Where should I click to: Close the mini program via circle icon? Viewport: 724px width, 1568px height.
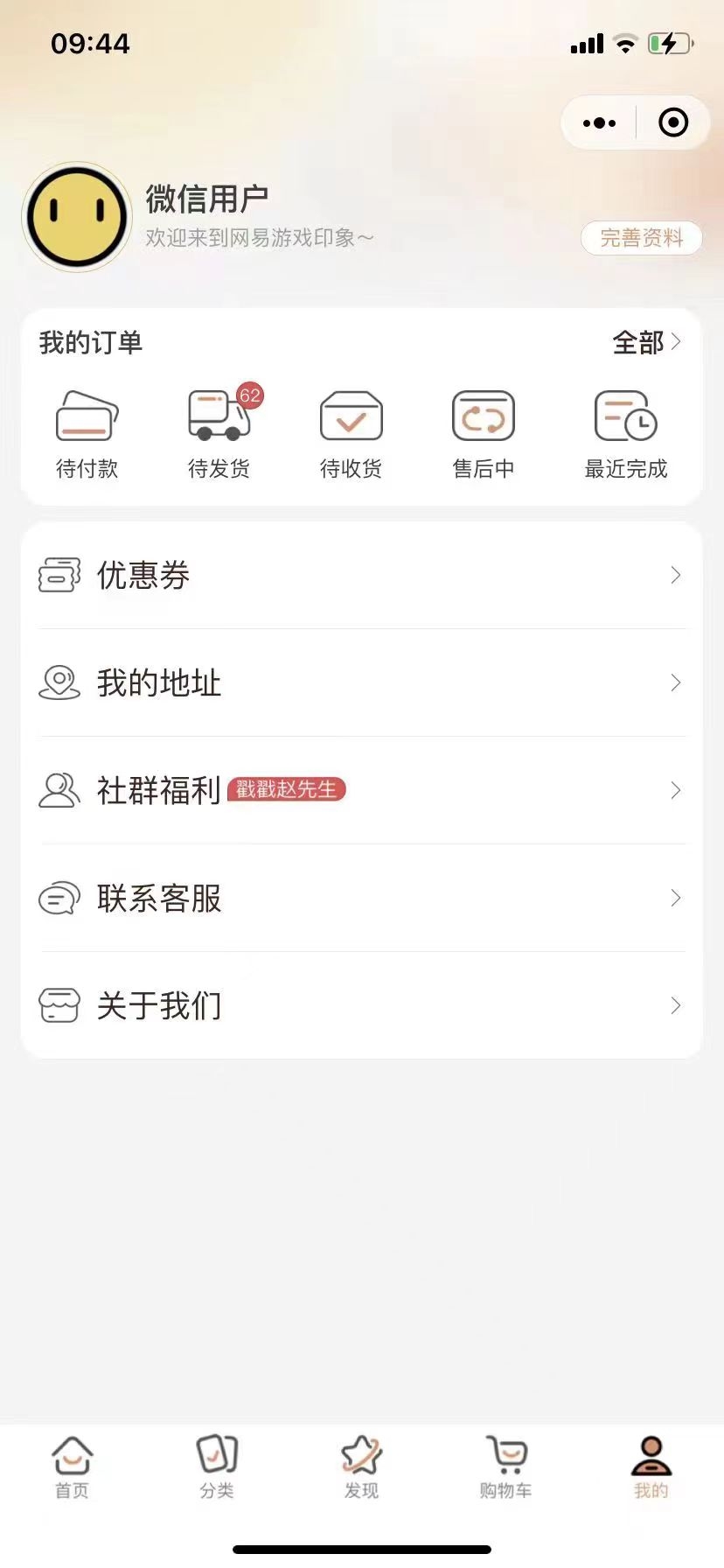(672, 122)
